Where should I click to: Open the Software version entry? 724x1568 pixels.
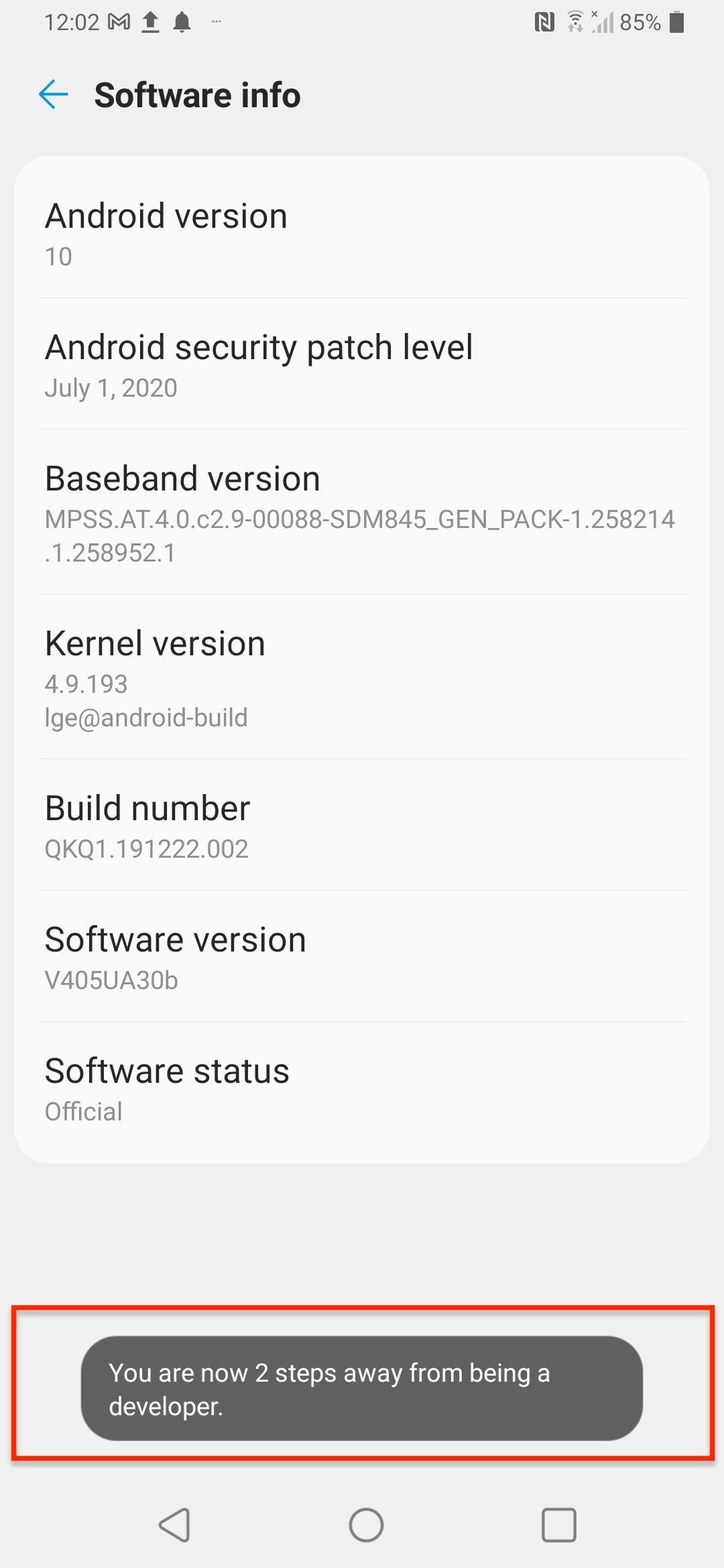pyautogui.click(x=362, y=957)
